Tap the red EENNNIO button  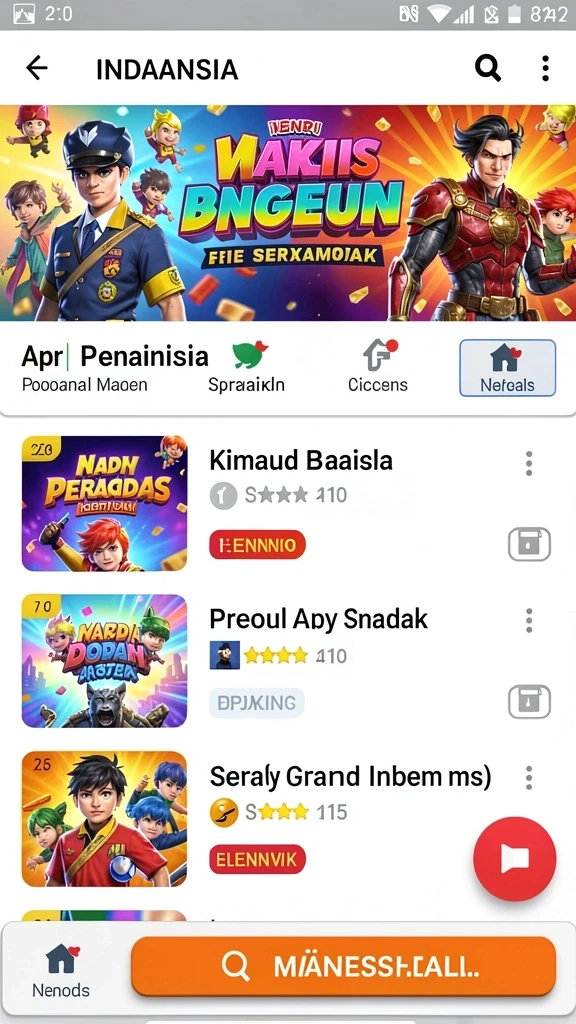257,545
